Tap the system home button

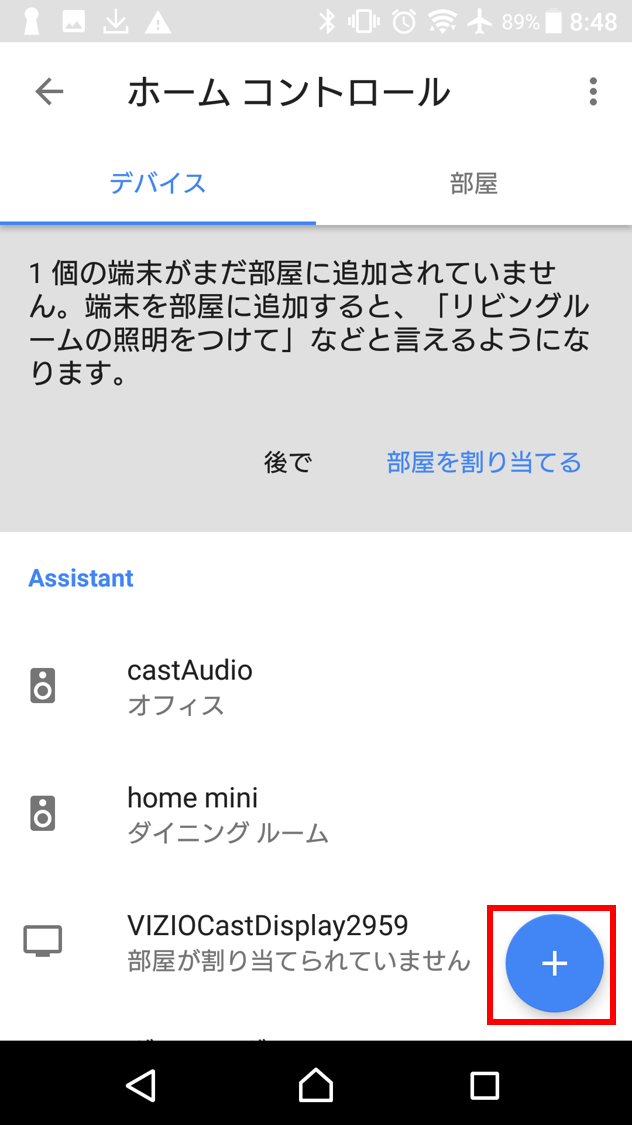pyautogui.click(x=316, y=1085)
